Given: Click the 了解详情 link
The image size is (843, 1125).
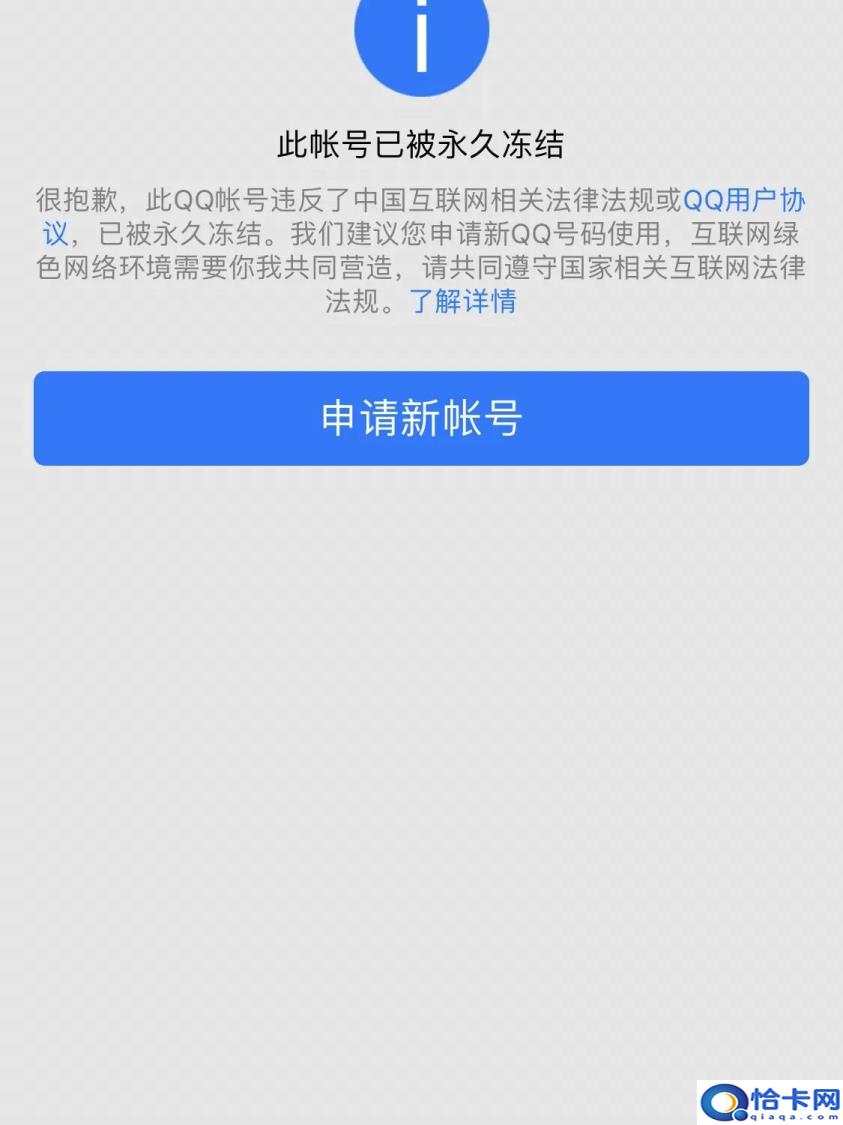Looking at the screenshot, I should 461,302.
